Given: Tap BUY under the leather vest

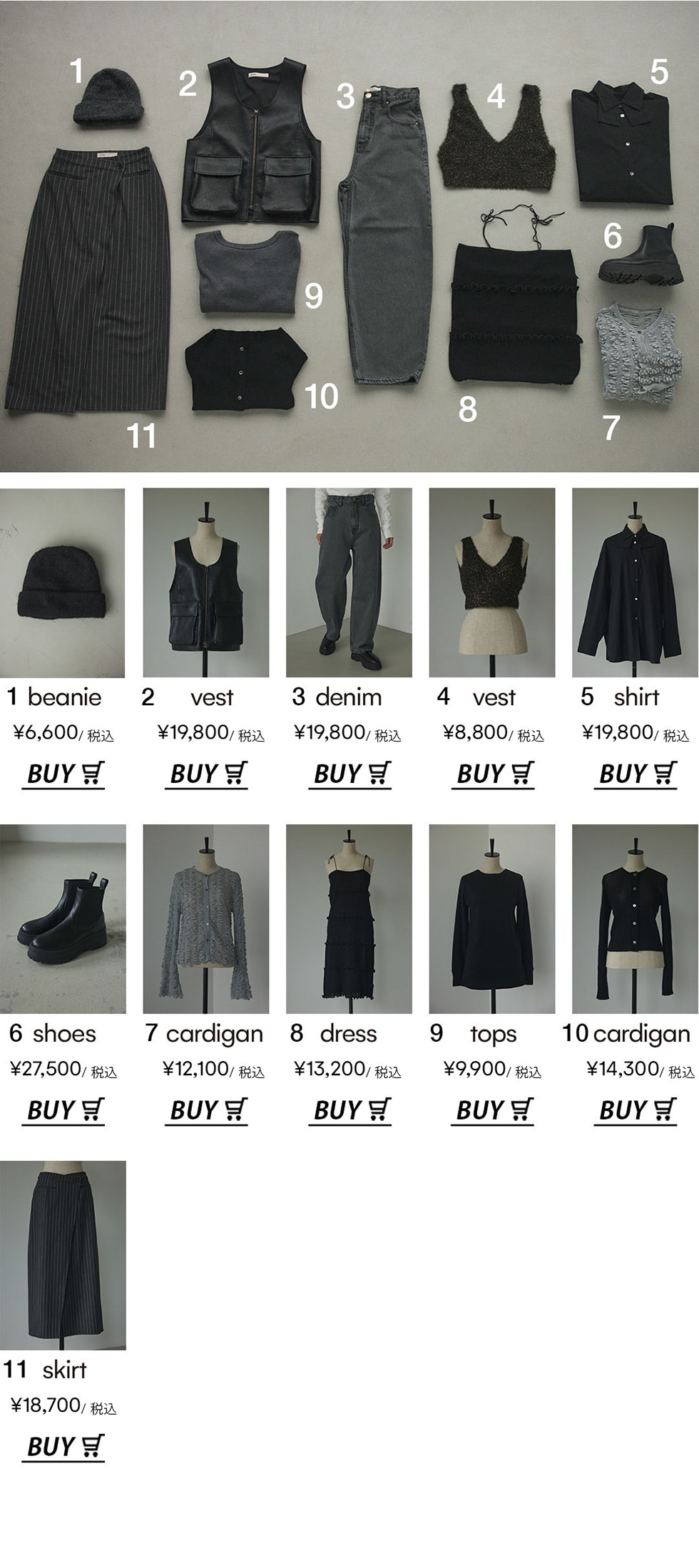Looking at the screenshot, I should coord(208,774).
